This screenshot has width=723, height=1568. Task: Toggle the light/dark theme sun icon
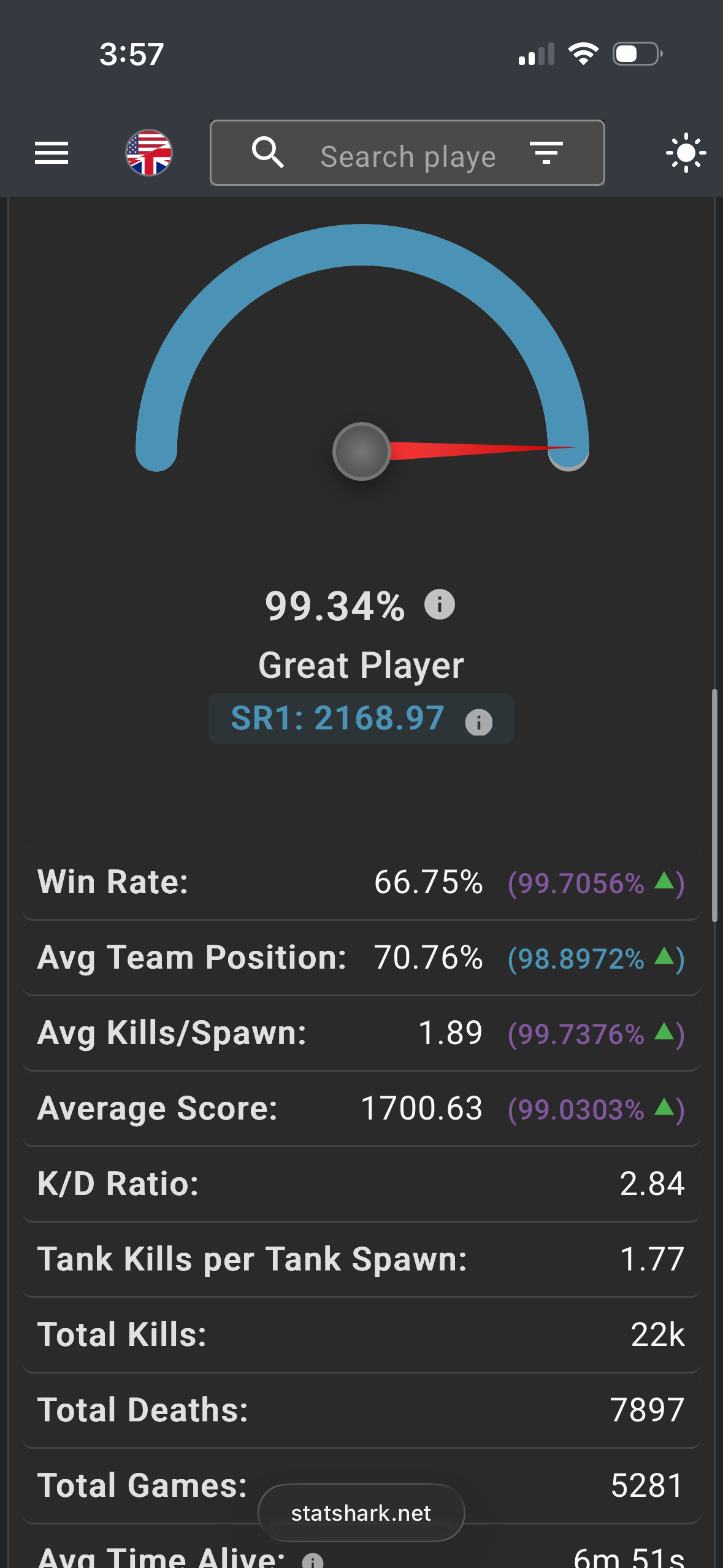coord(686,153)
